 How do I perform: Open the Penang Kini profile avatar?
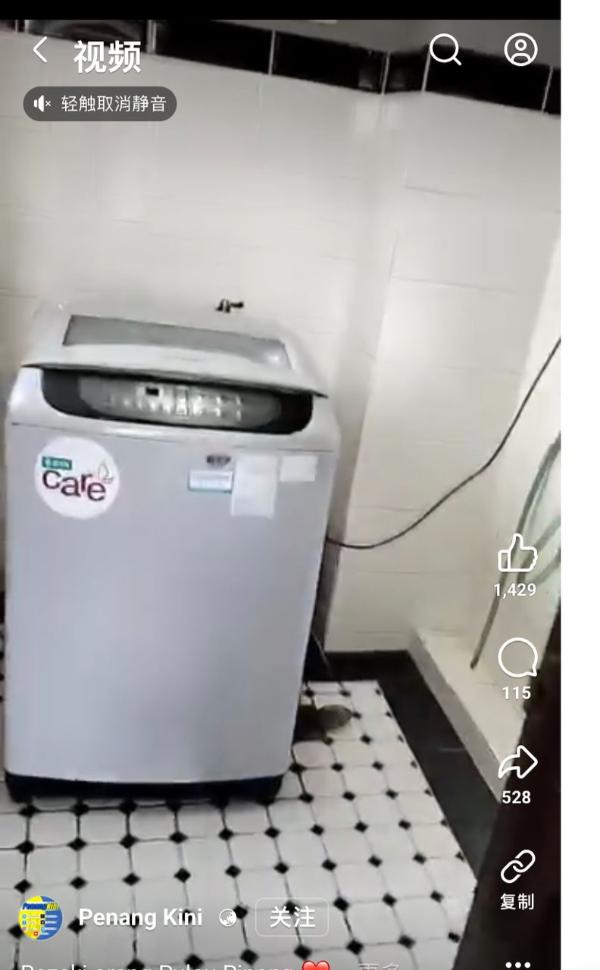coord(40,917)
